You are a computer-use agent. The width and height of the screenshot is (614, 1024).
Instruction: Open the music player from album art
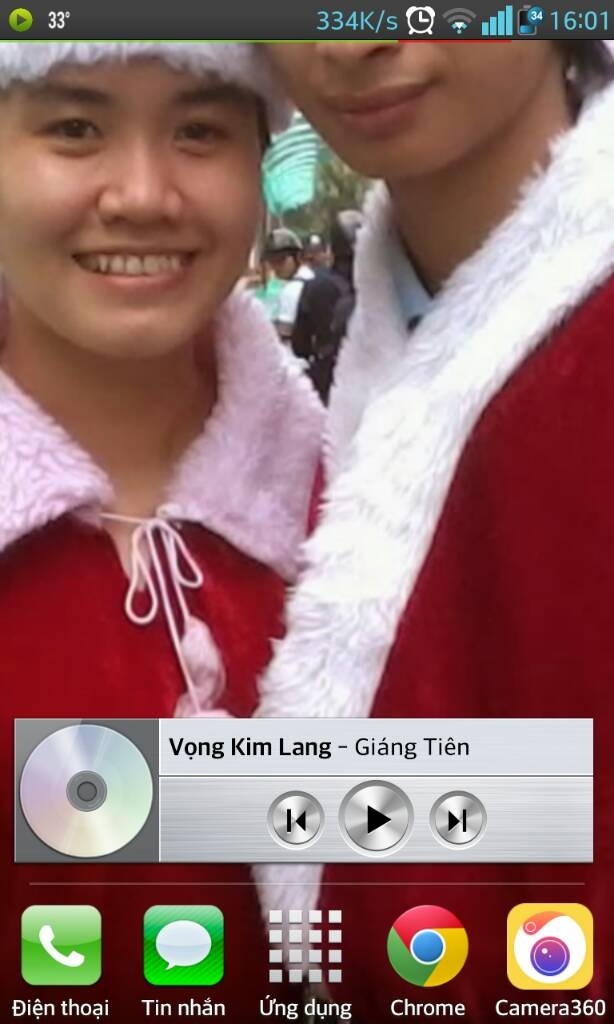[x=87, y=791]
